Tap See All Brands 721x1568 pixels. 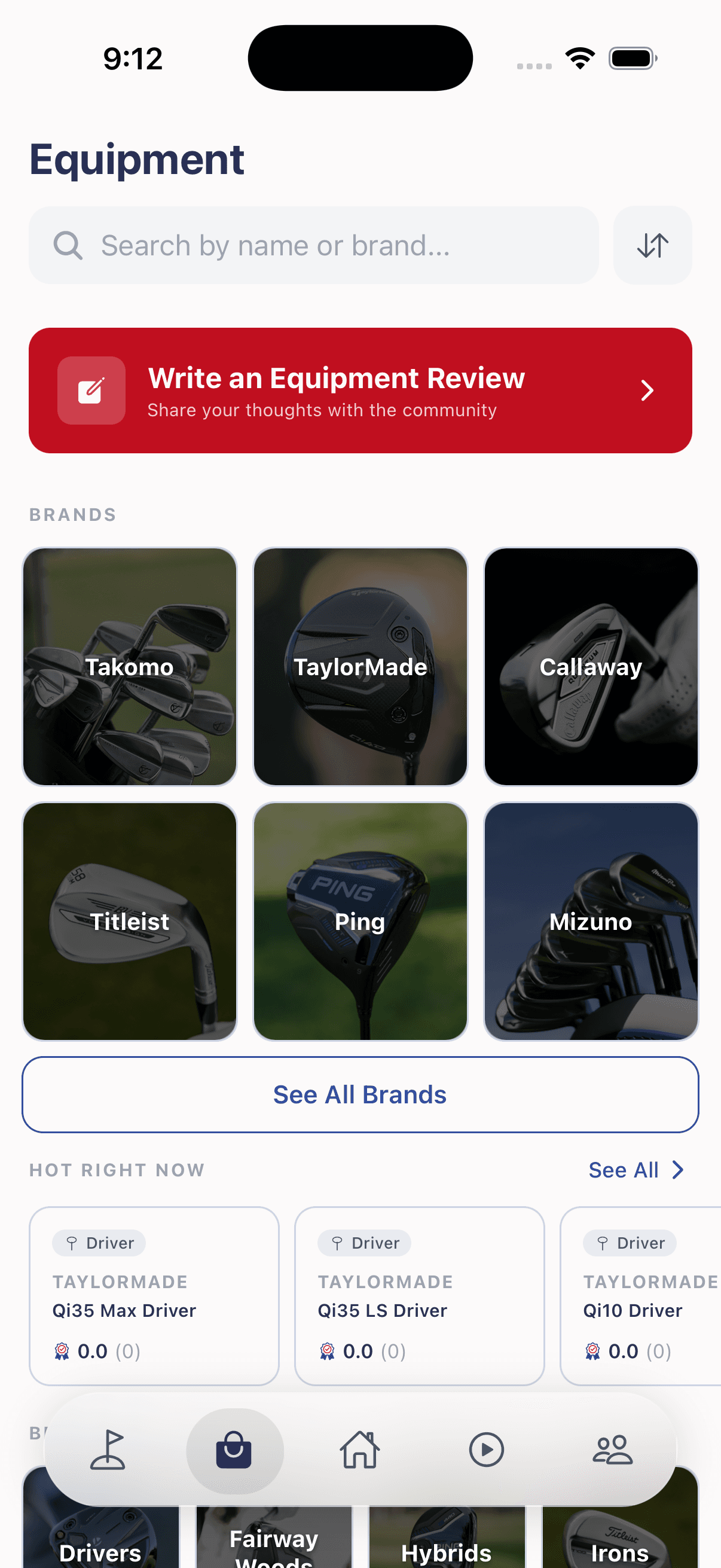(360, 1094)
